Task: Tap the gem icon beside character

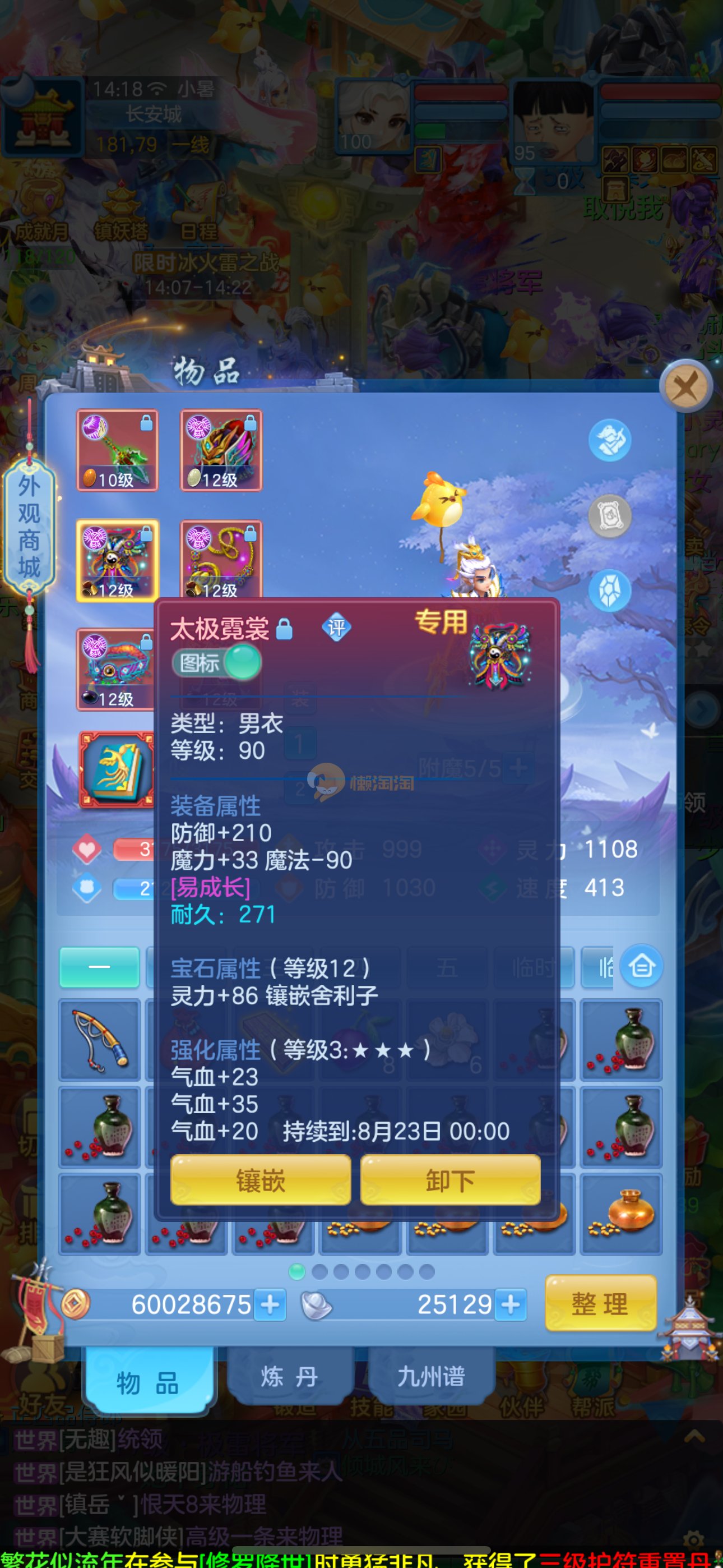Action: point(609,591)
